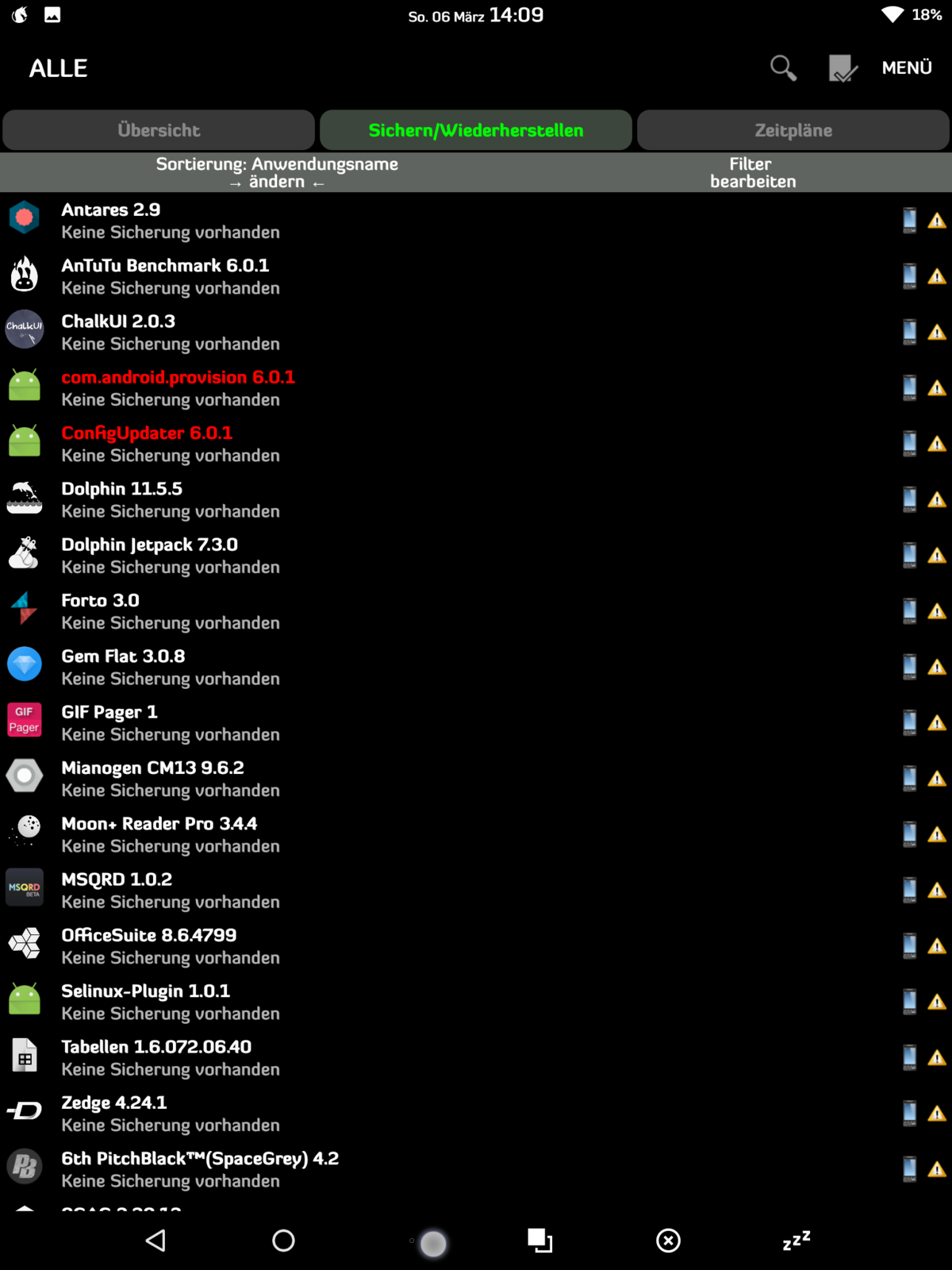This screenshot has height=1270, width=952.
Task: Open the search magnifier icon
Action: click(x=783, y=68)
